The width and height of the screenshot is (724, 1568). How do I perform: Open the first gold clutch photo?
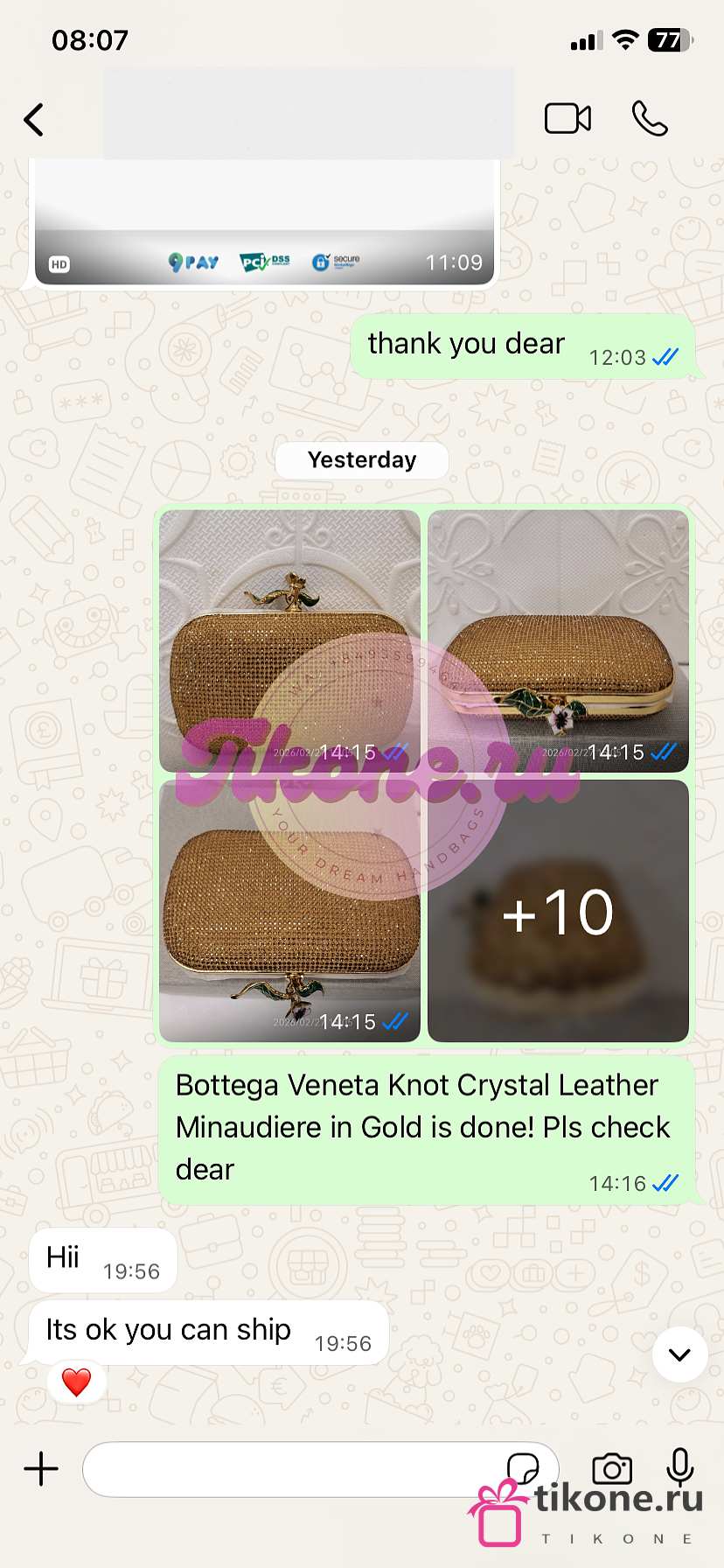[289, 640]
